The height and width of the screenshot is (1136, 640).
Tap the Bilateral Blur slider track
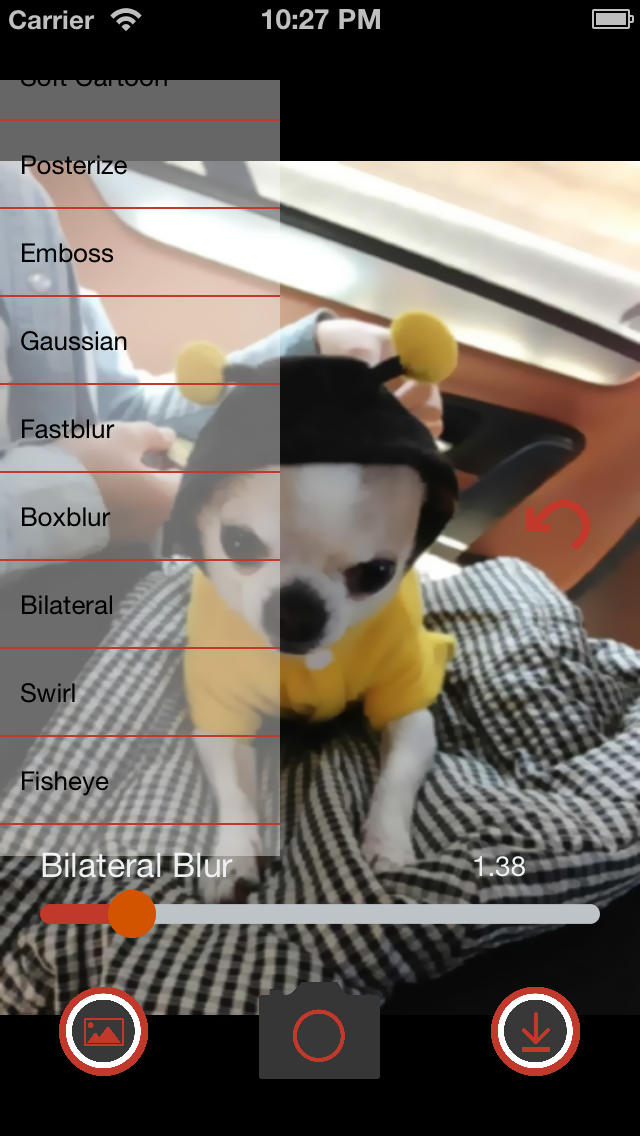[320, 914]
